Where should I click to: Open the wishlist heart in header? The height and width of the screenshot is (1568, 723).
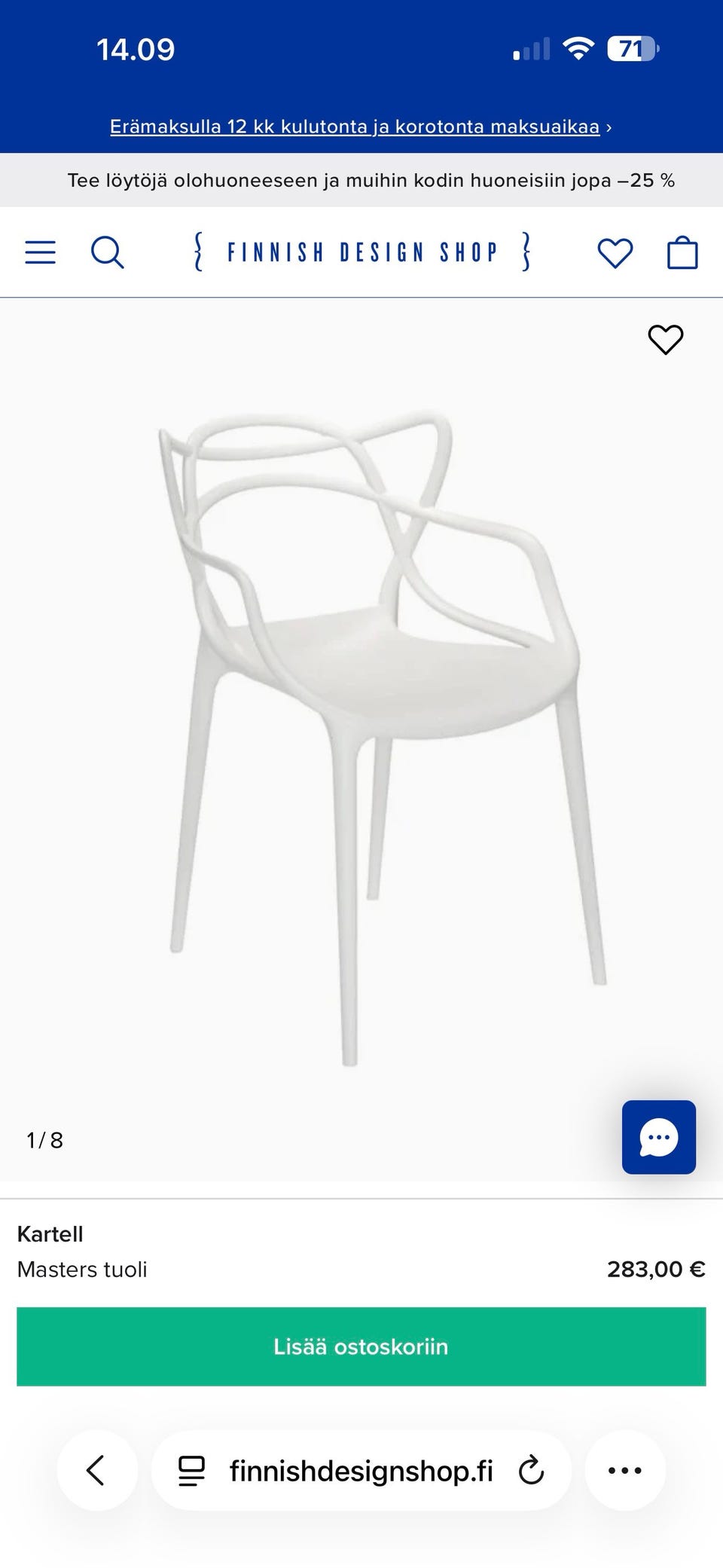click(615, 252)
